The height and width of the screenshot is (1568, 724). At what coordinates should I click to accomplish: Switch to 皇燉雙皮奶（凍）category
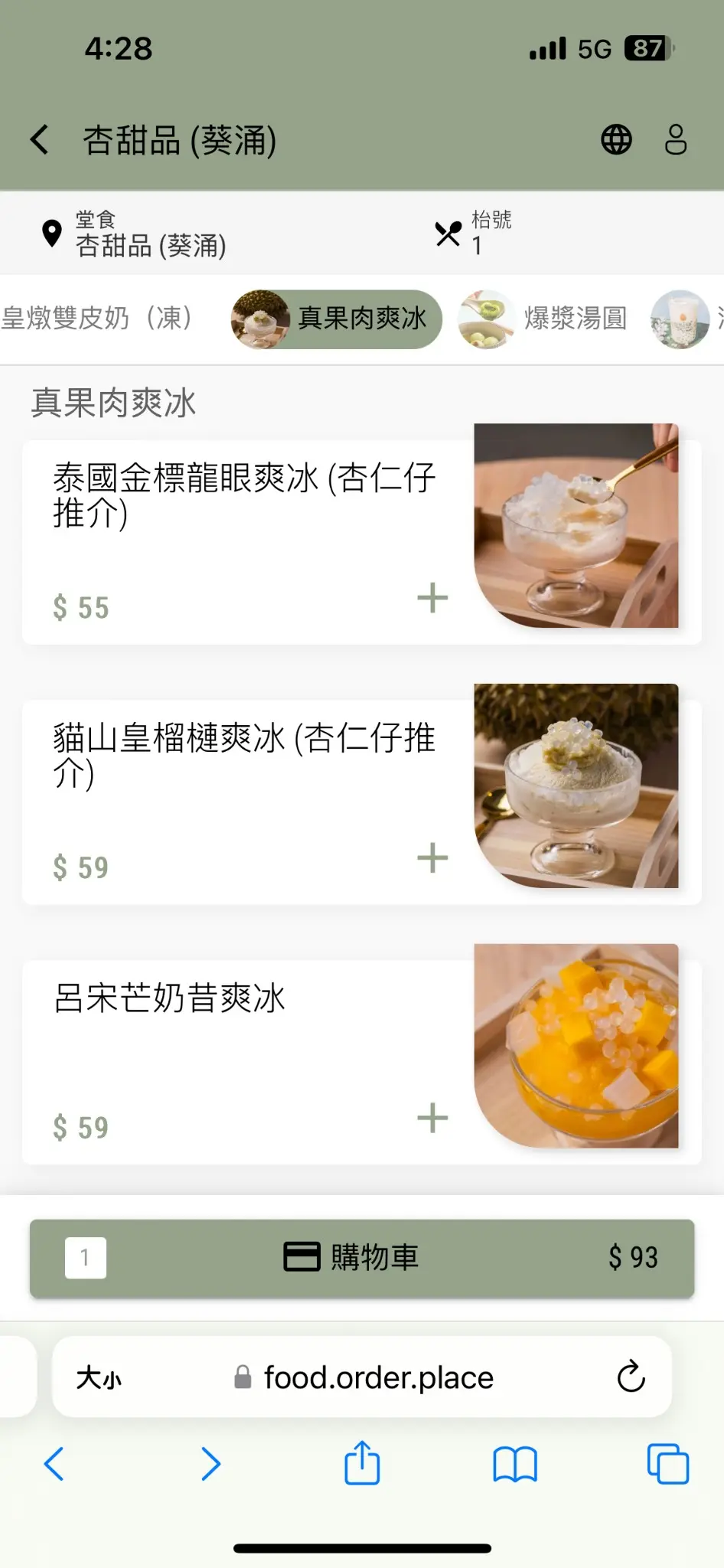pyautogui.click(x=96, y=318)
